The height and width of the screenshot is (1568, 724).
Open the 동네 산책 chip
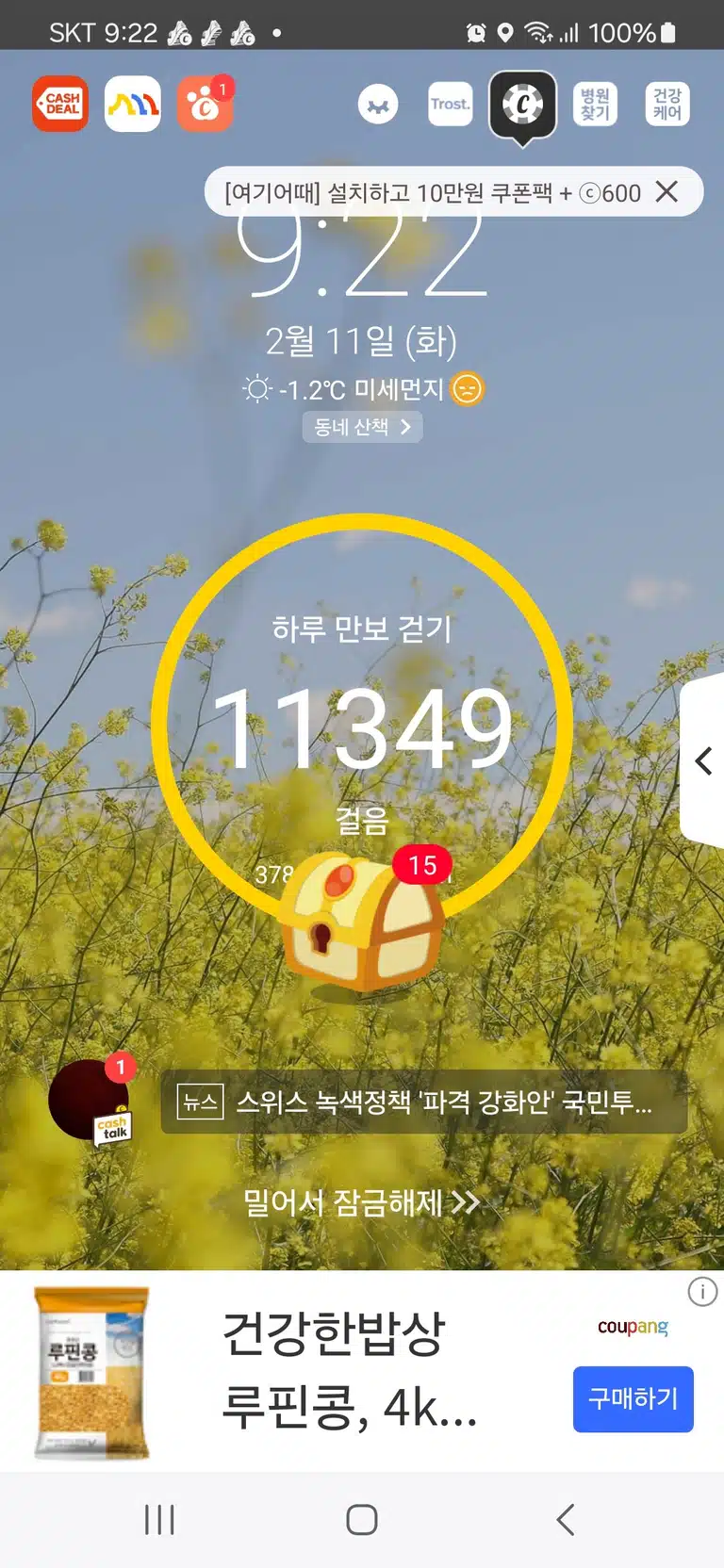(x=362, y=427)
